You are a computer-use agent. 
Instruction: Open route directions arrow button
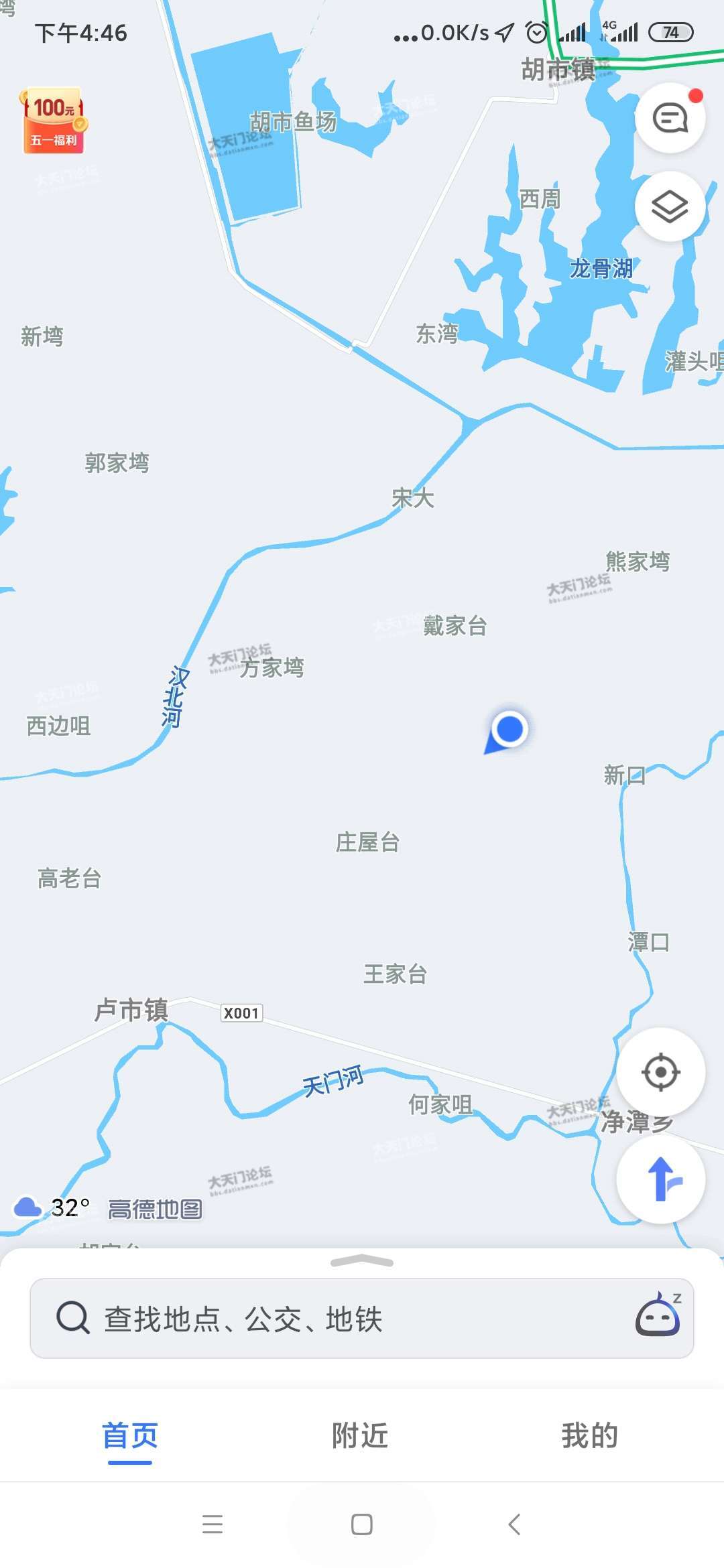[x=660, y=1179]
